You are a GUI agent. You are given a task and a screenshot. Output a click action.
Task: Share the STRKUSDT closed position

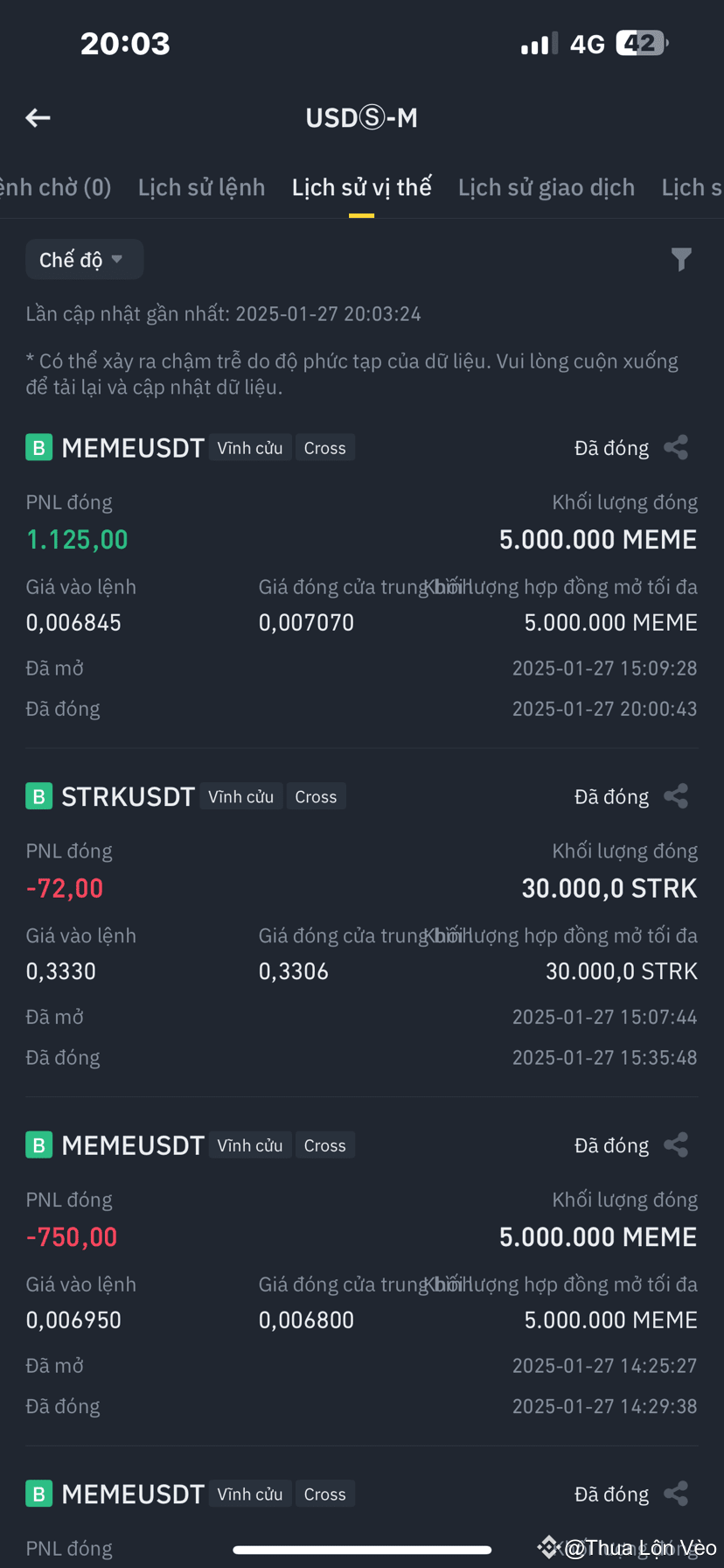(x=676, y=795)
